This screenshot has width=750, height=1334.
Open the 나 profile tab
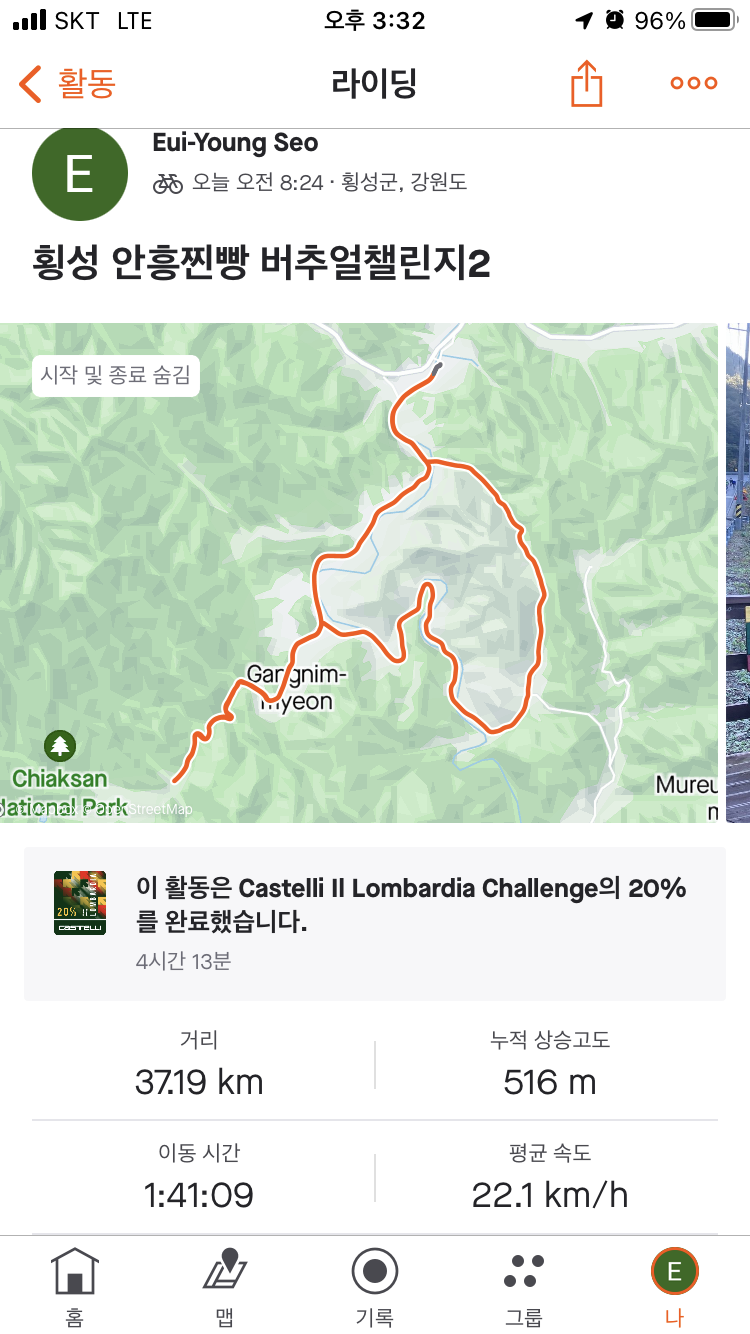click(x=674, y=1286)
